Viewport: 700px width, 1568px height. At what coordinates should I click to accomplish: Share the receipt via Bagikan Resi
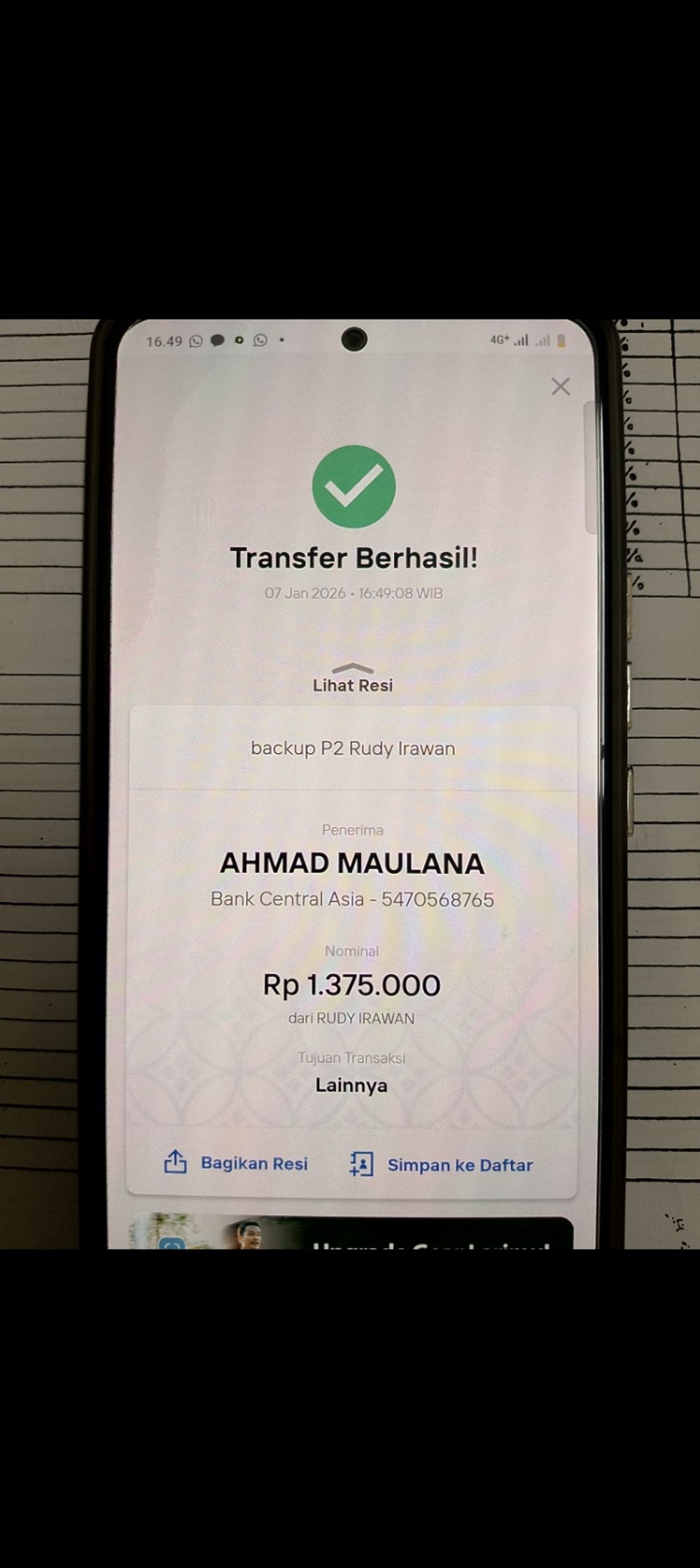(236, 1163)
